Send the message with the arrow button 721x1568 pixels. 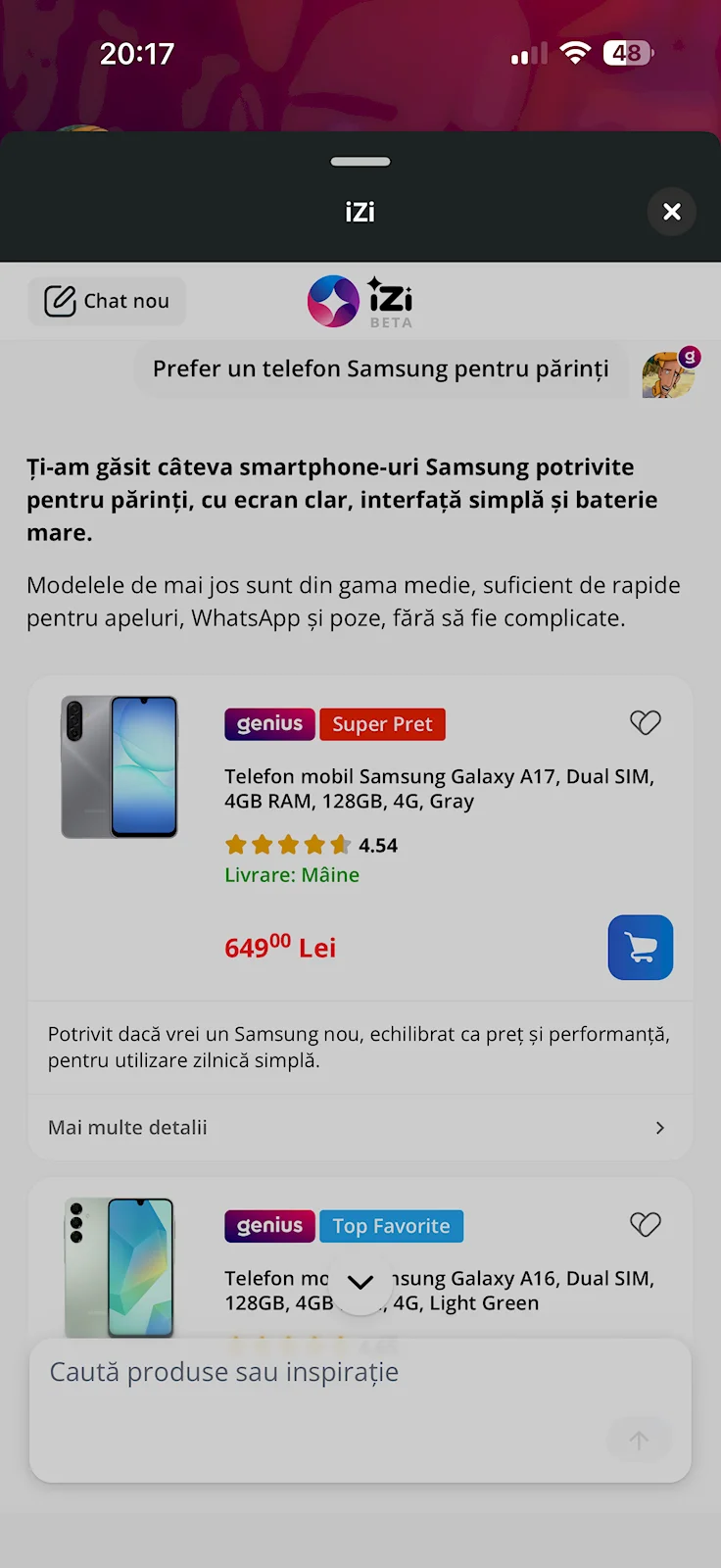click(x=639, y=1440)
